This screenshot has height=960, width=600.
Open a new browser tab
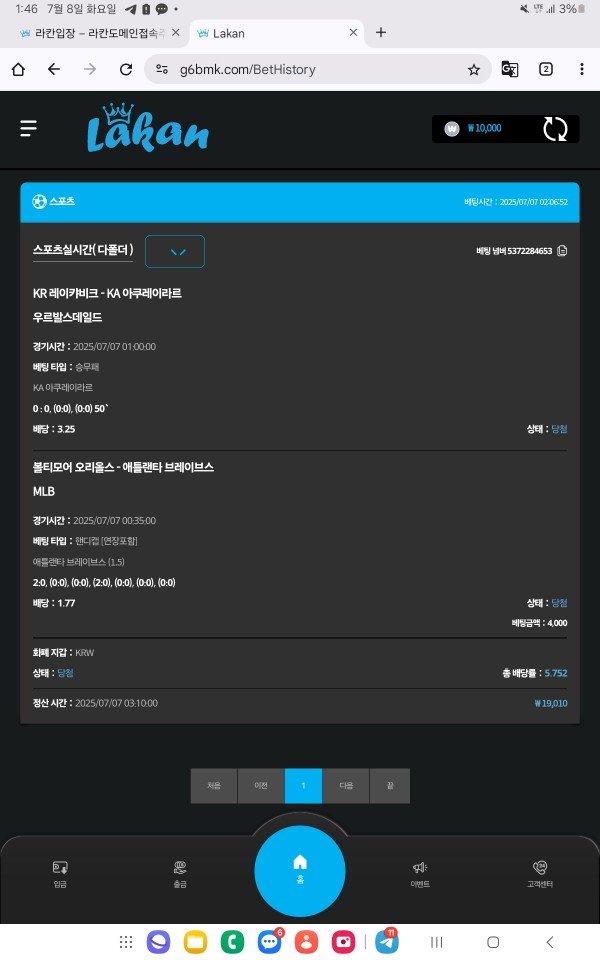(x=380, y=32)
